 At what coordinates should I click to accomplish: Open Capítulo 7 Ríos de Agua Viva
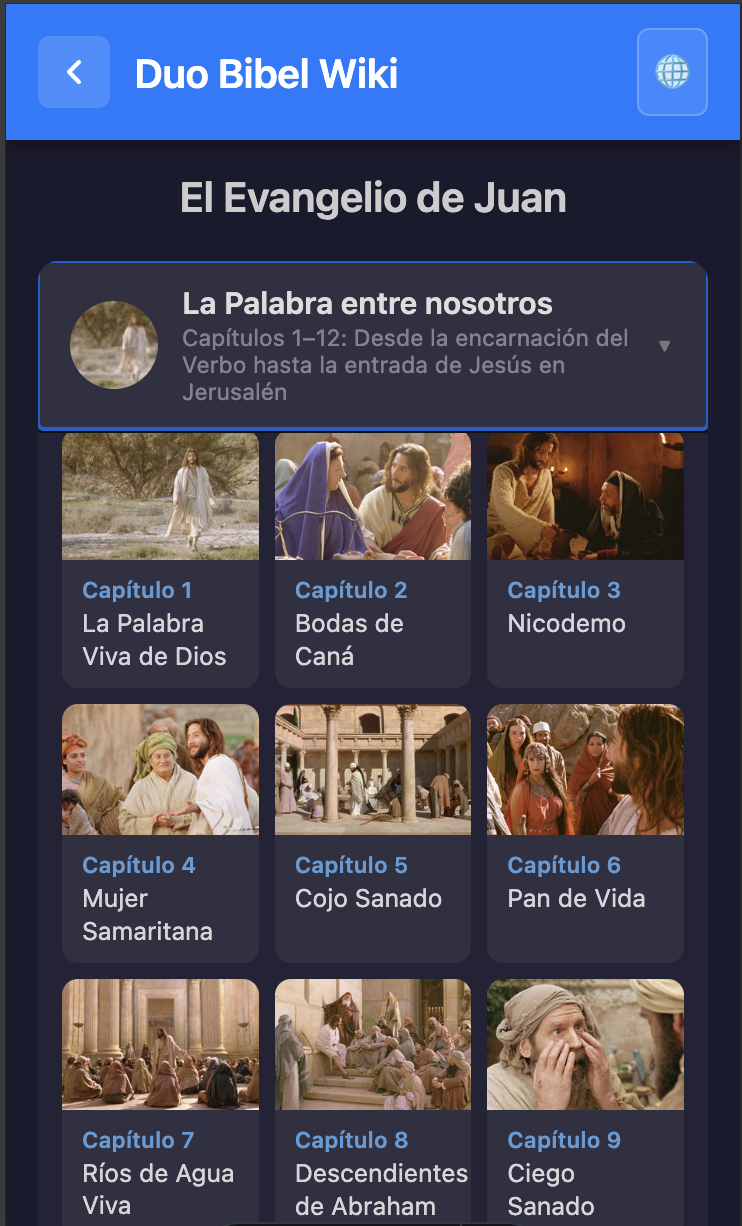click(x=139, y=1140)
